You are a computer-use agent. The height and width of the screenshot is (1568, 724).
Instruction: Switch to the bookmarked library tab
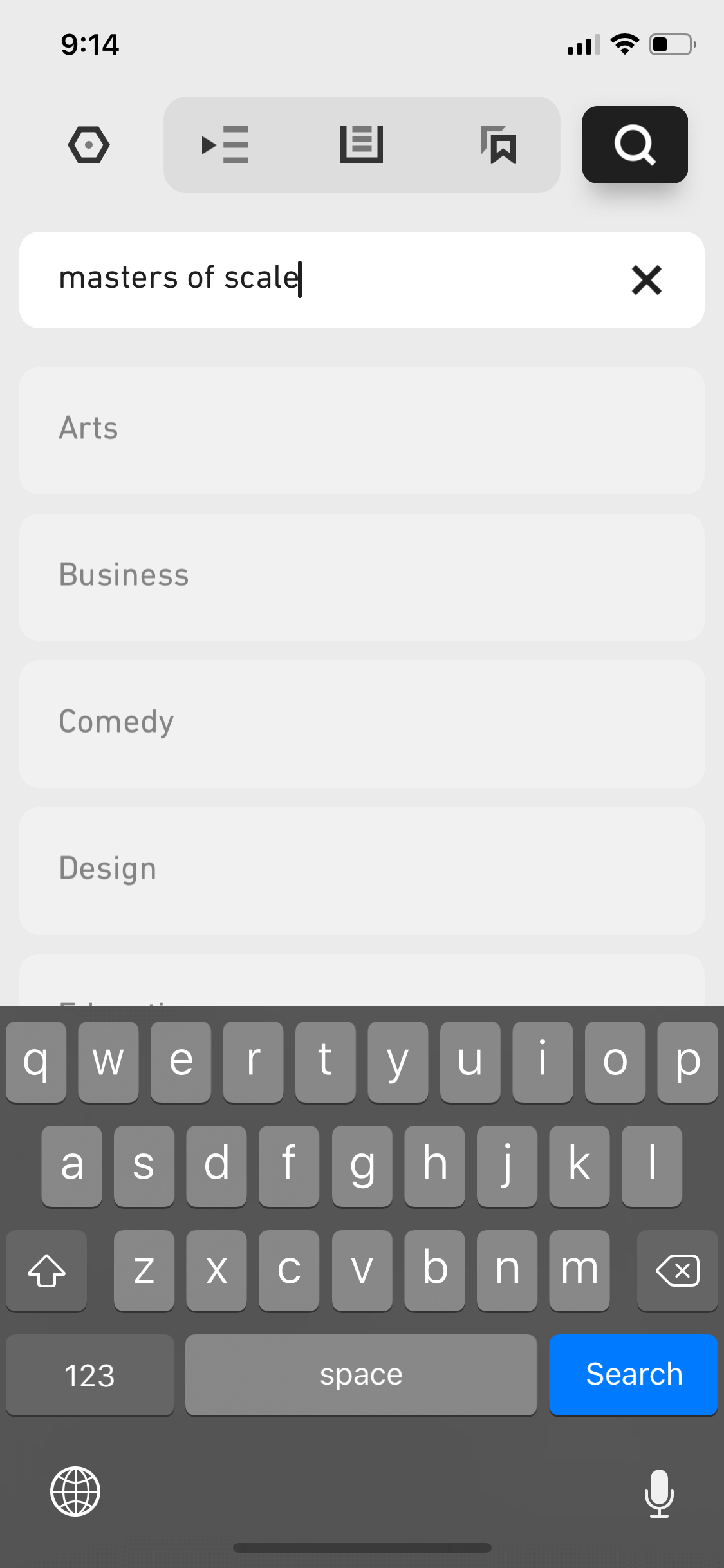(499, 145)
